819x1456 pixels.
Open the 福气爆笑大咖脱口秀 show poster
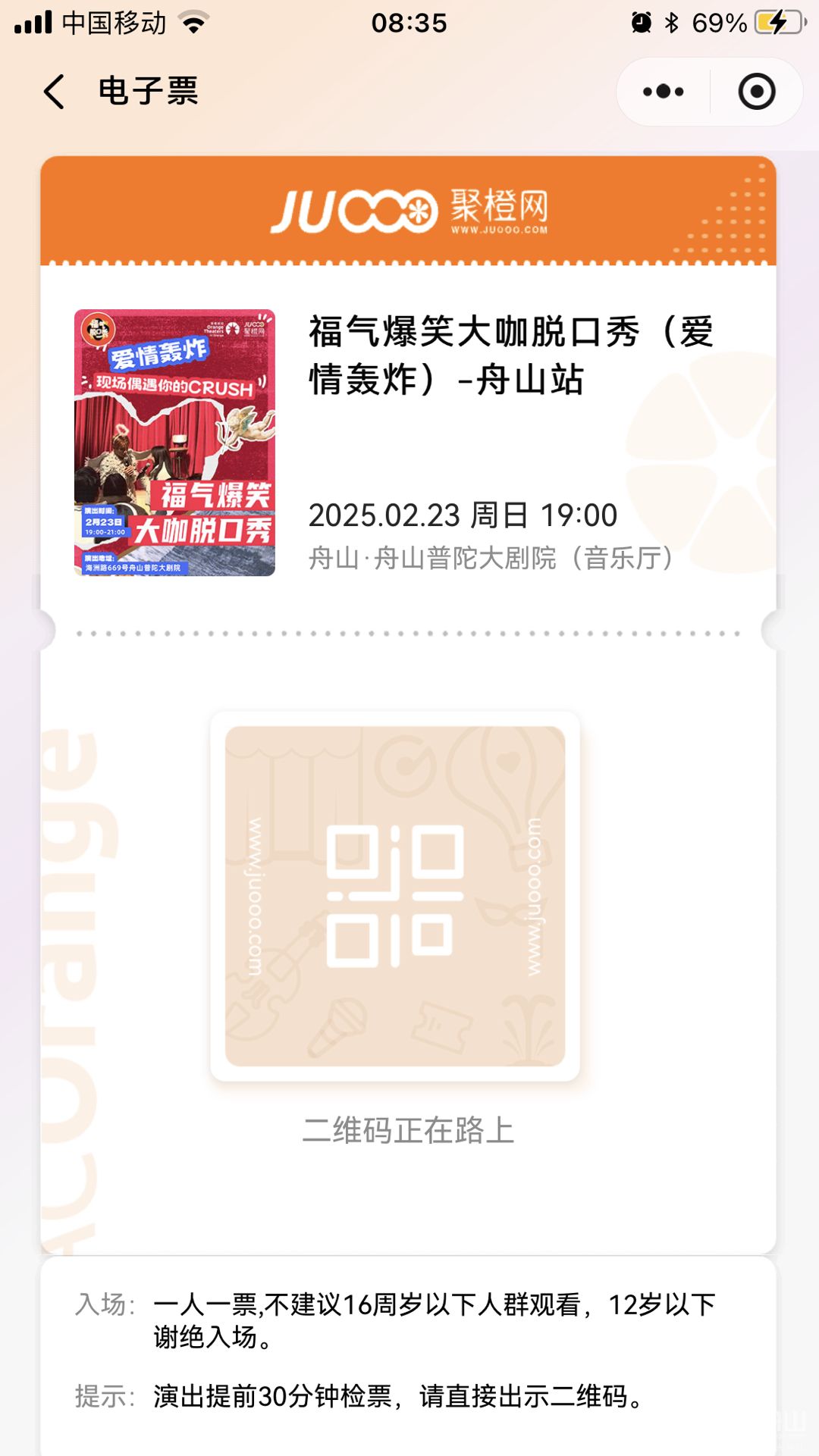tap(174, 443)
